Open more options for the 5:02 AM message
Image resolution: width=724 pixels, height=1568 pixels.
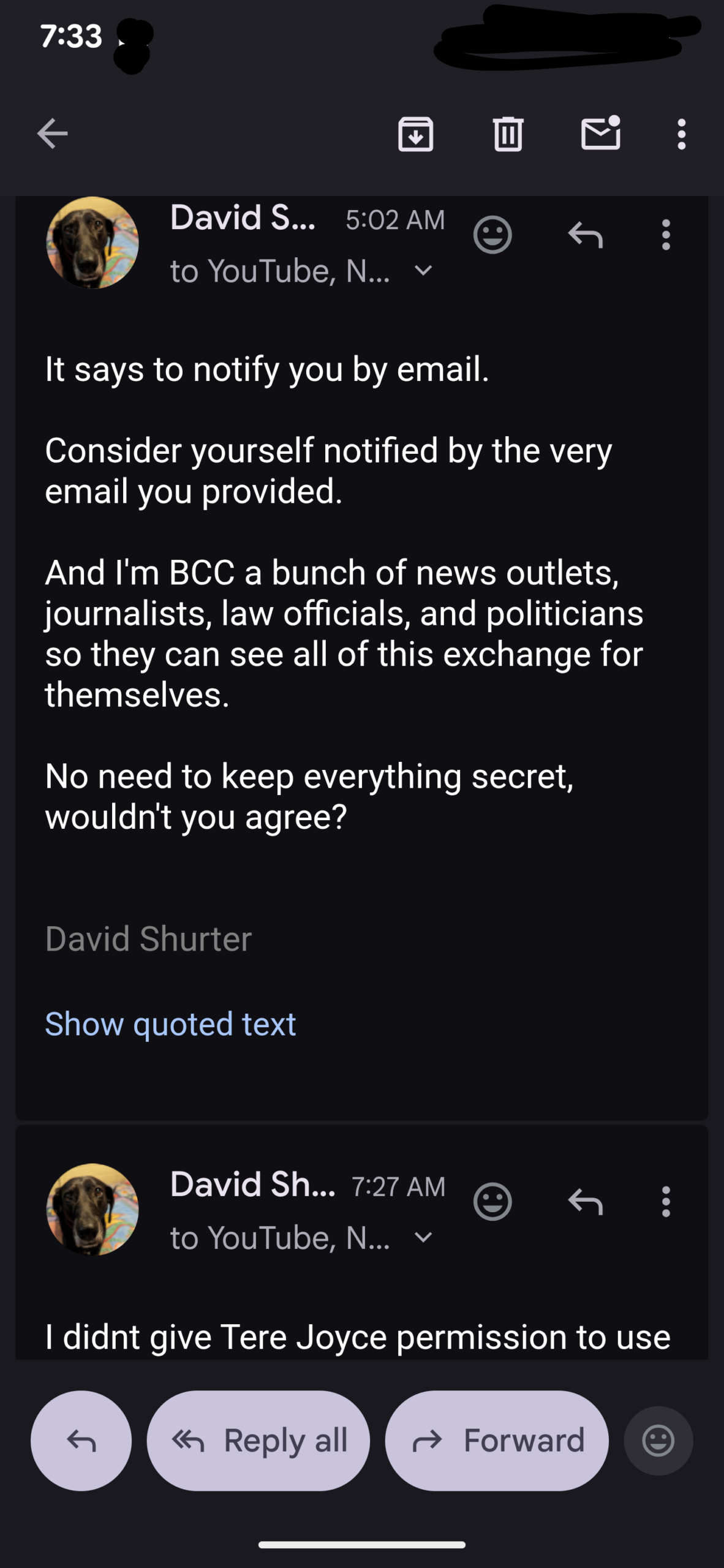coord(666,235)
